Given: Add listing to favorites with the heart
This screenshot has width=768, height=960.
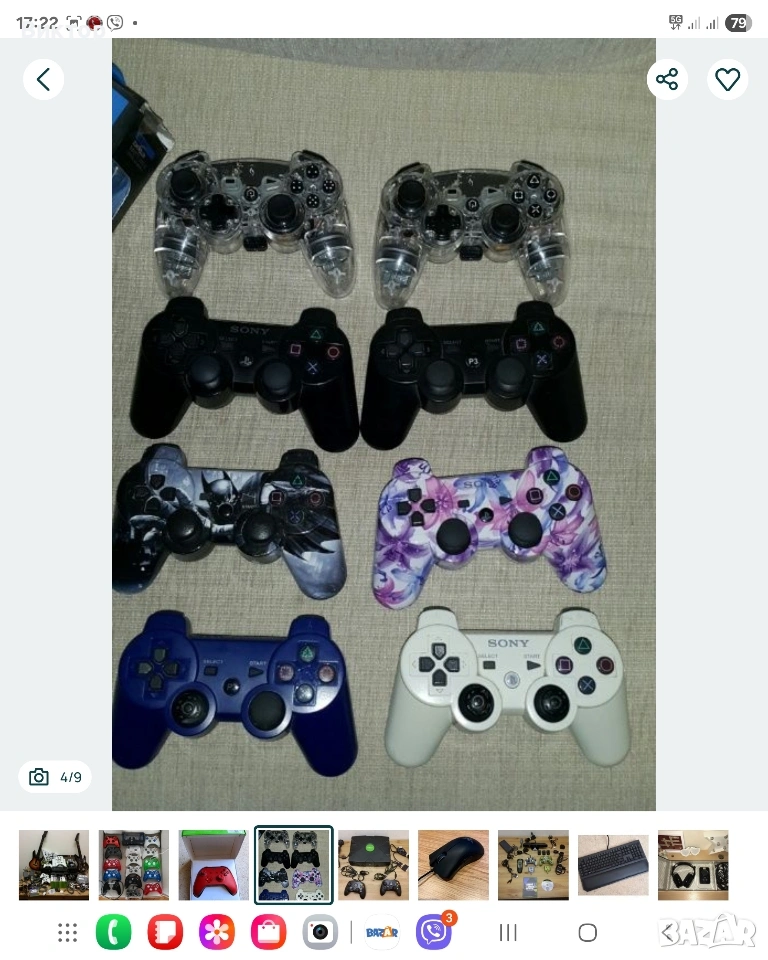Looking at the screenshot, I should tap(728, 80).
